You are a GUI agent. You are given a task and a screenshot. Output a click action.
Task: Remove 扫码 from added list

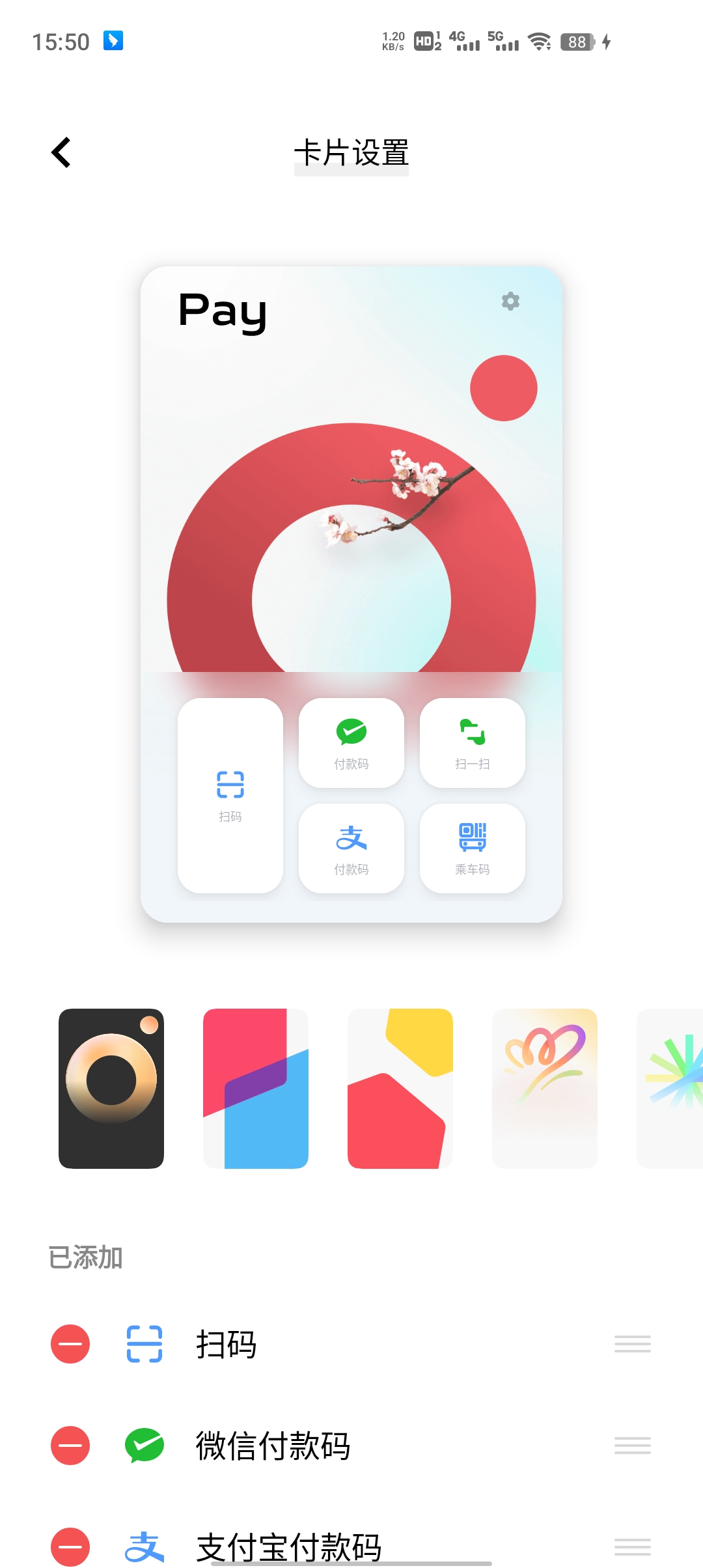pyautogui.click(x=70, y=1344)
